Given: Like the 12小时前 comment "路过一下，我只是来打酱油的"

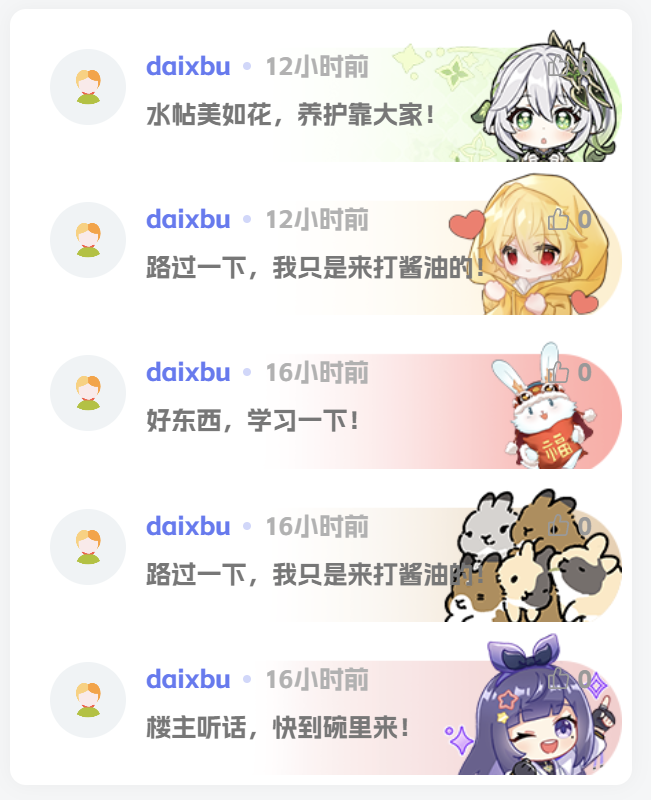Looking at the screenshot, I should [559, 219].
